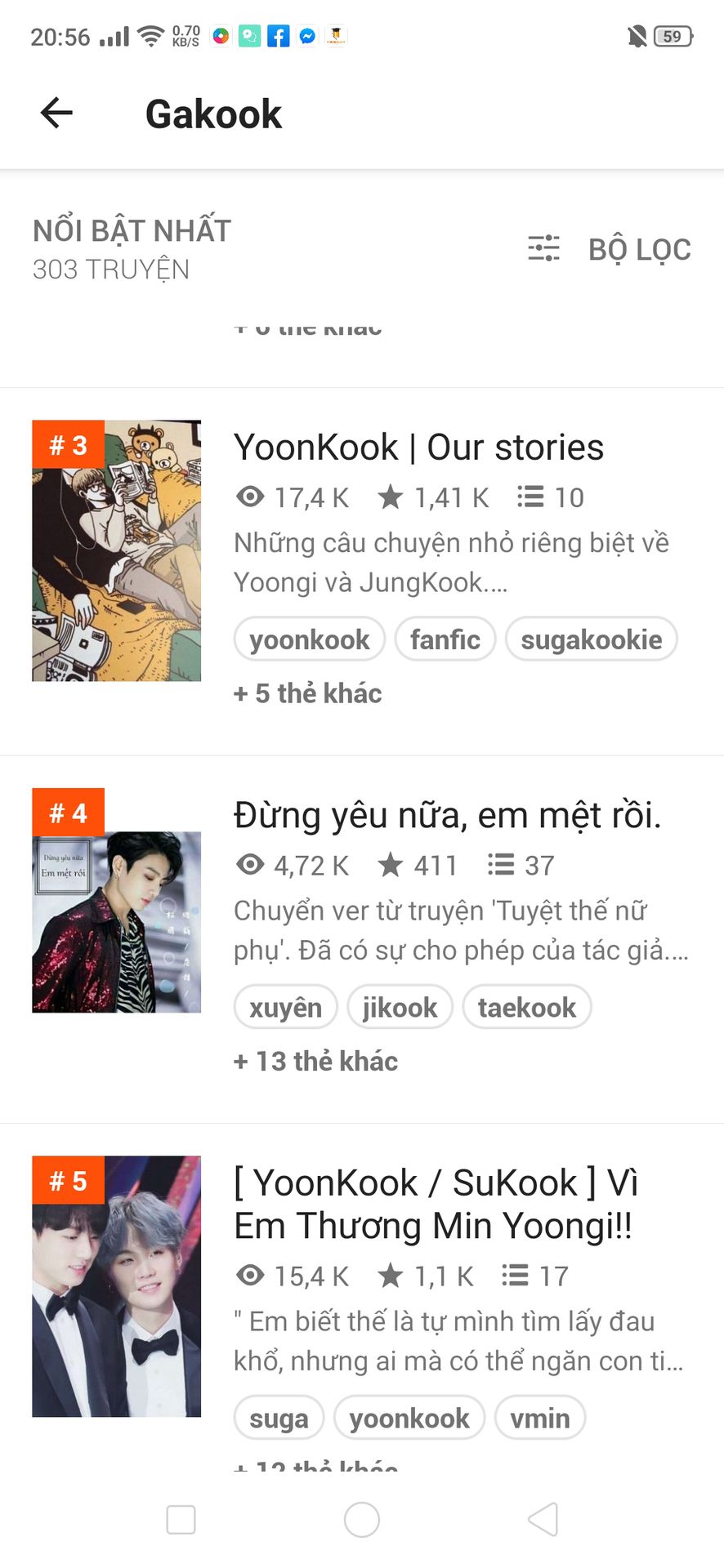The height and width of the screenshot is (1568, 724).
Task: Tap the jikook tag chip
Action: [400, 1008]
